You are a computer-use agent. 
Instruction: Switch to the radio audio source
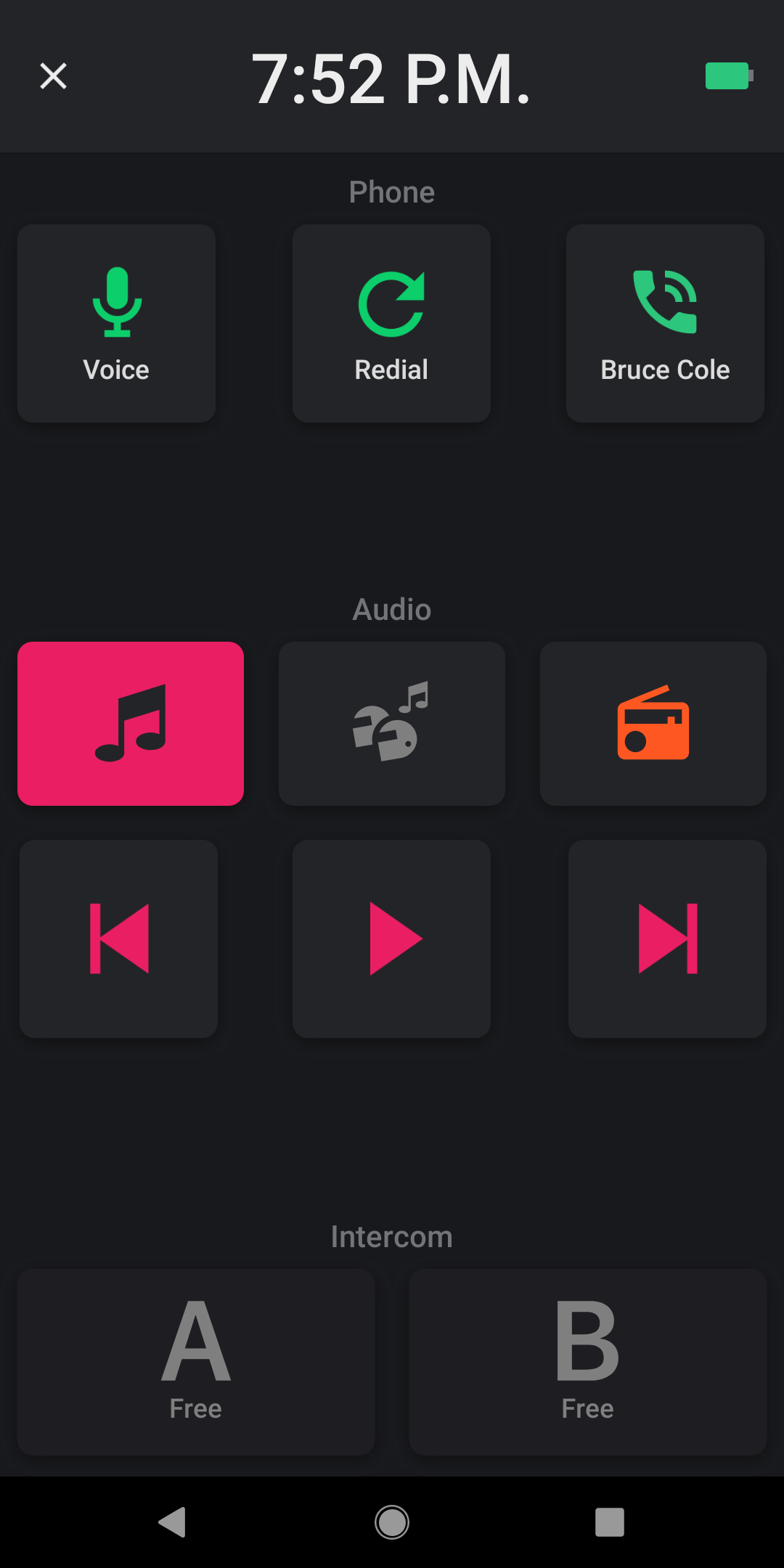tap(653, 724)
